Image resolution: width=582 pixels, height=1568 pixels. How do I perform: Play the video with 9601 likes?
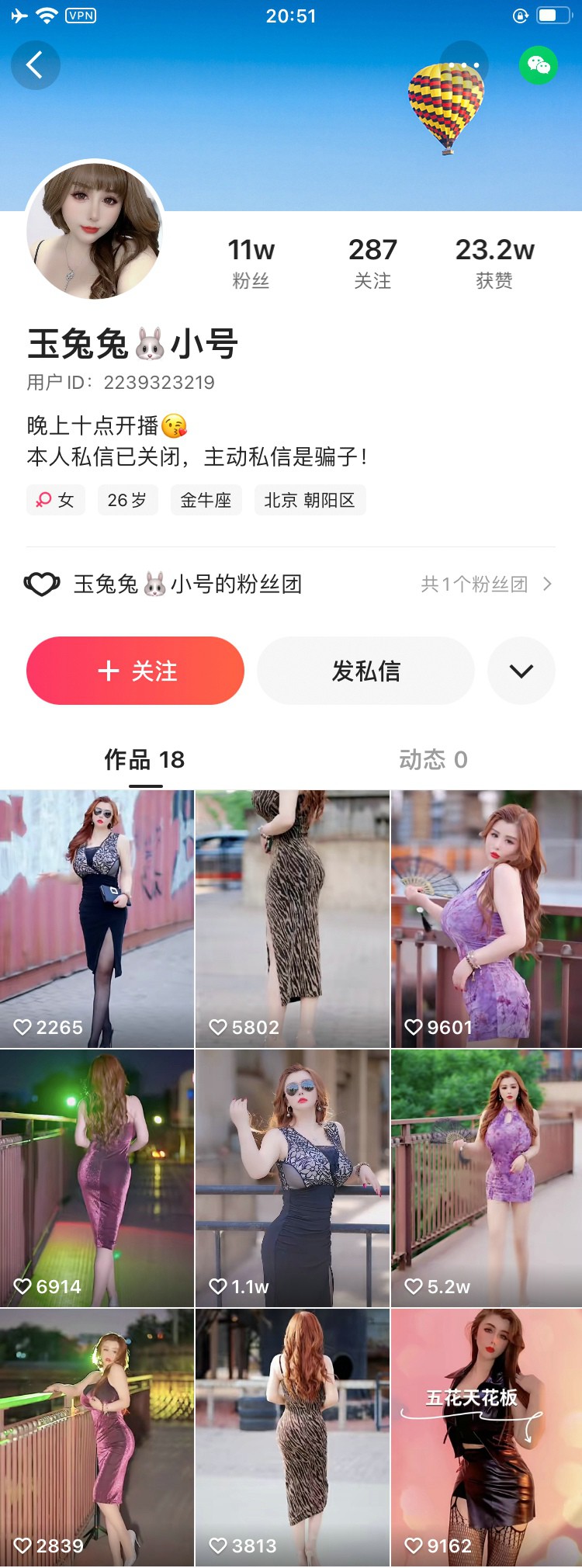pos(487,919)
